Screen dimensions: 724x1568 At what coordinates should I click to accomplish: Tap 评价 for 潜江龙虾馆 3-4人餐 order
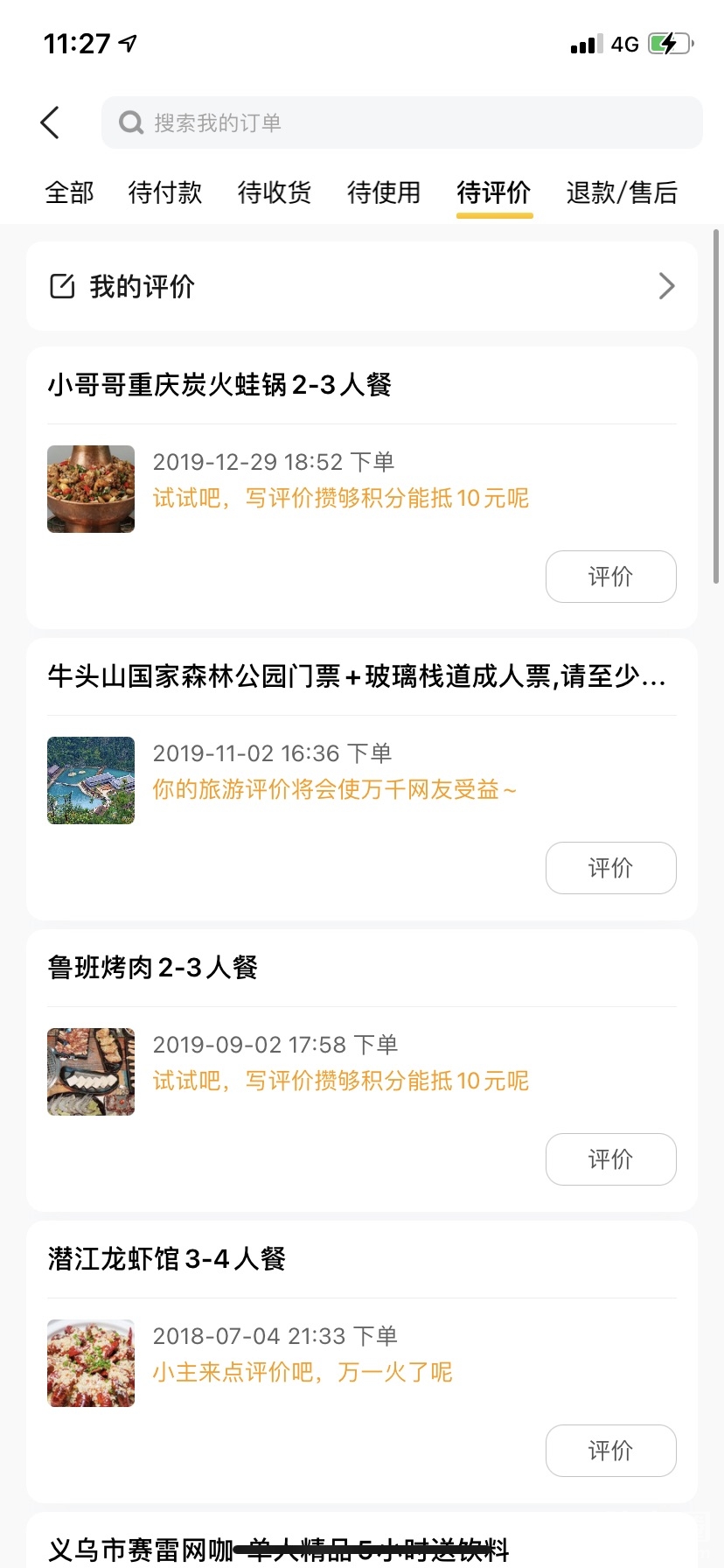610,1451
